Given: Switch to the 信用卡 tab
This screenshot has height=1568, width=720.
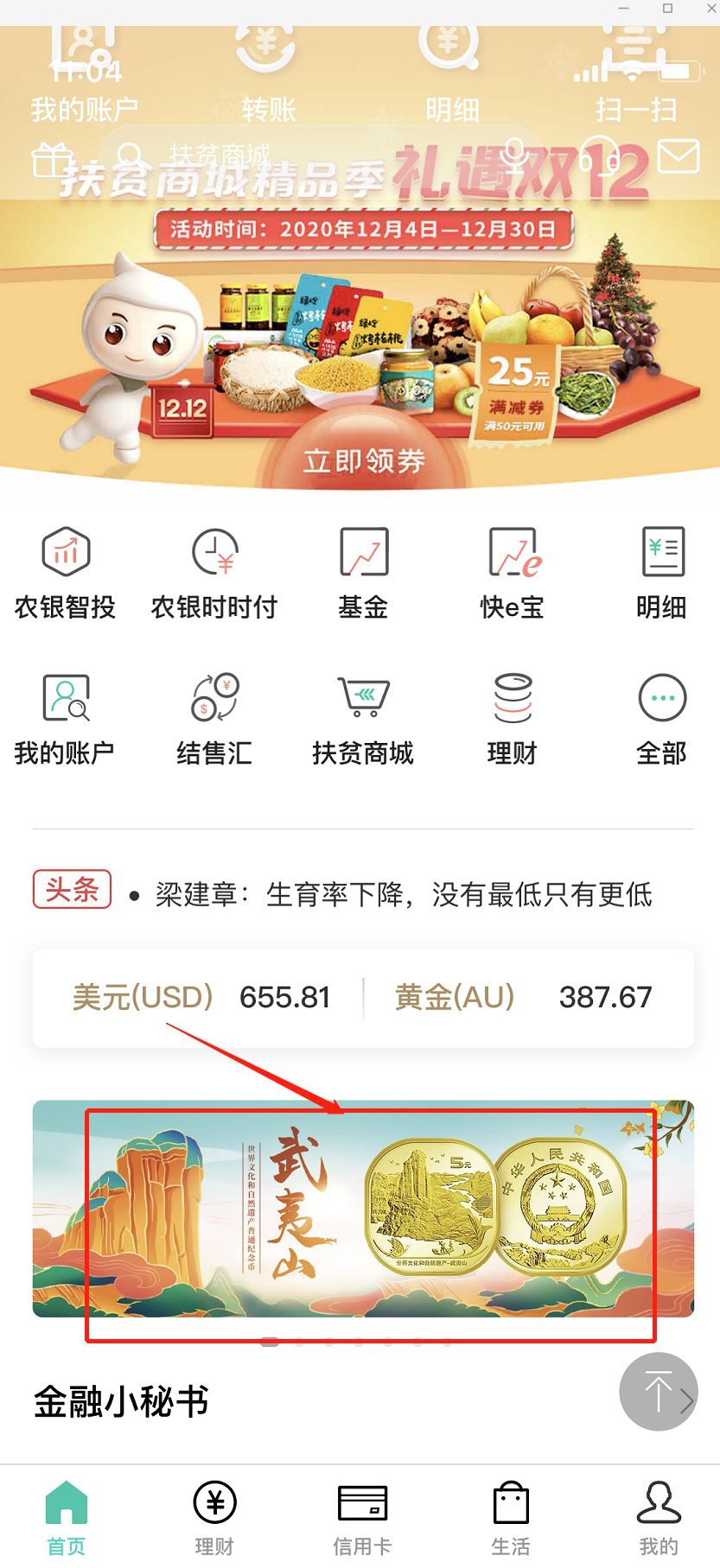Looking at the screenshot, I should pos(362,1518).
